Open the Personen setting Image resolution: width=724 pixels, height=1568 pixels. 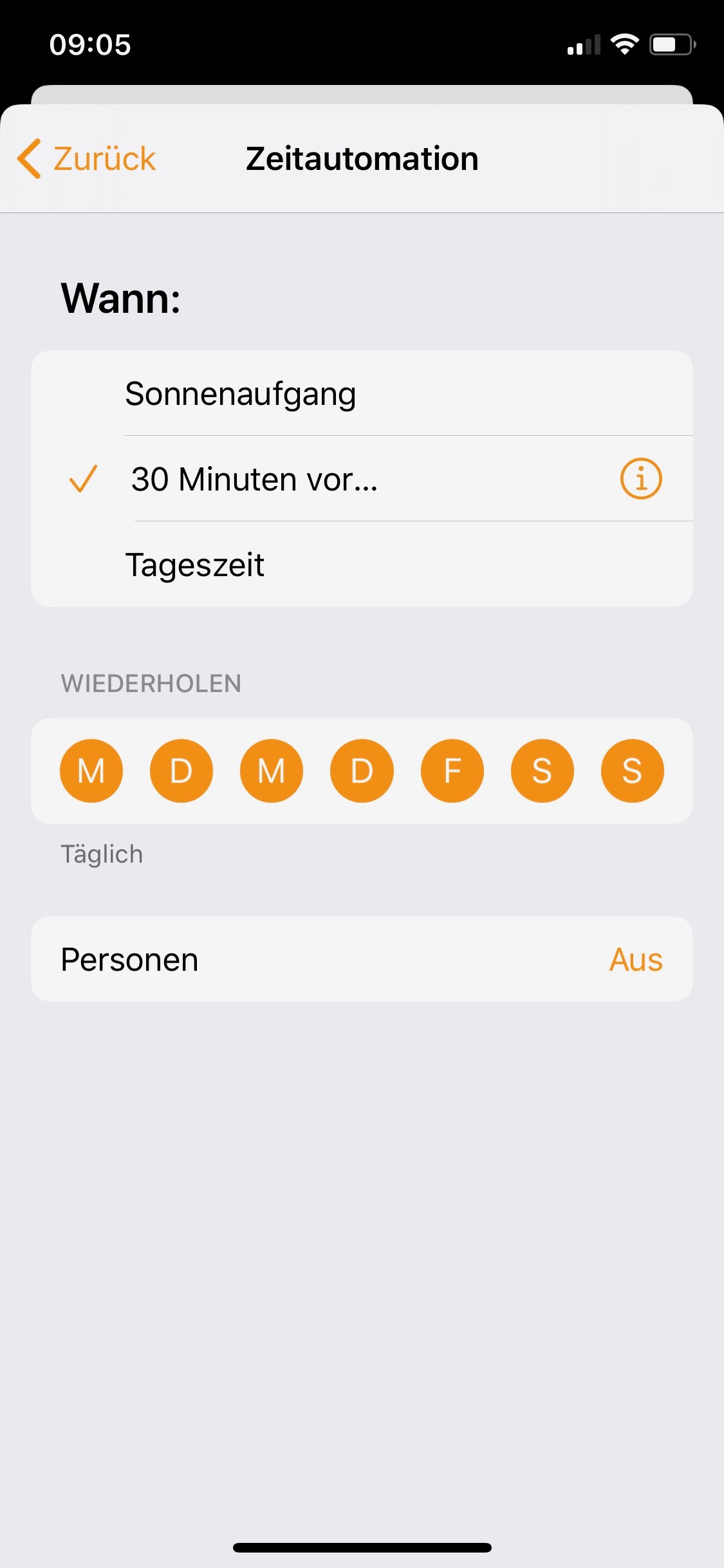362,959
